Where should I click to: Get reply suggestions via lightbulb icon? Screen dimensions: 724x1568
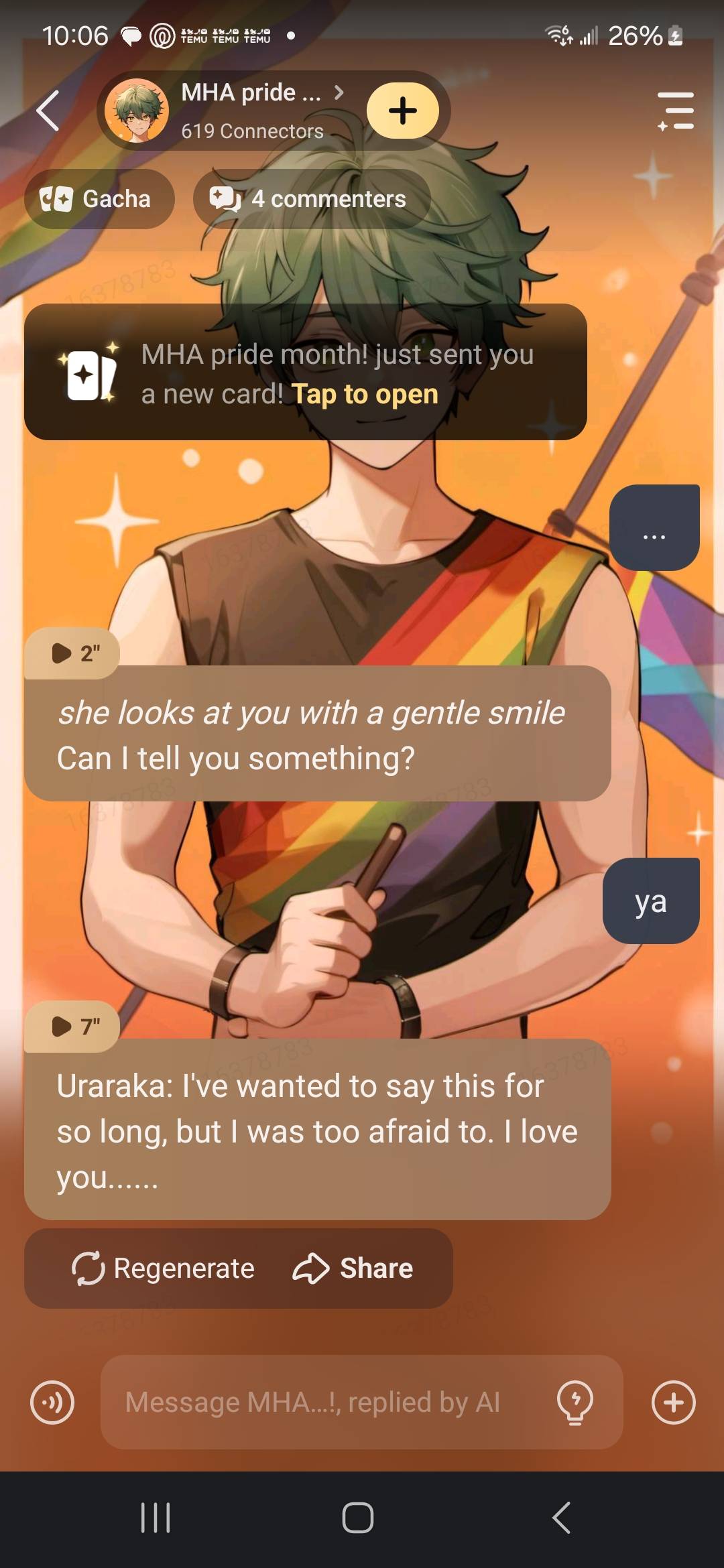[575, 1402]
